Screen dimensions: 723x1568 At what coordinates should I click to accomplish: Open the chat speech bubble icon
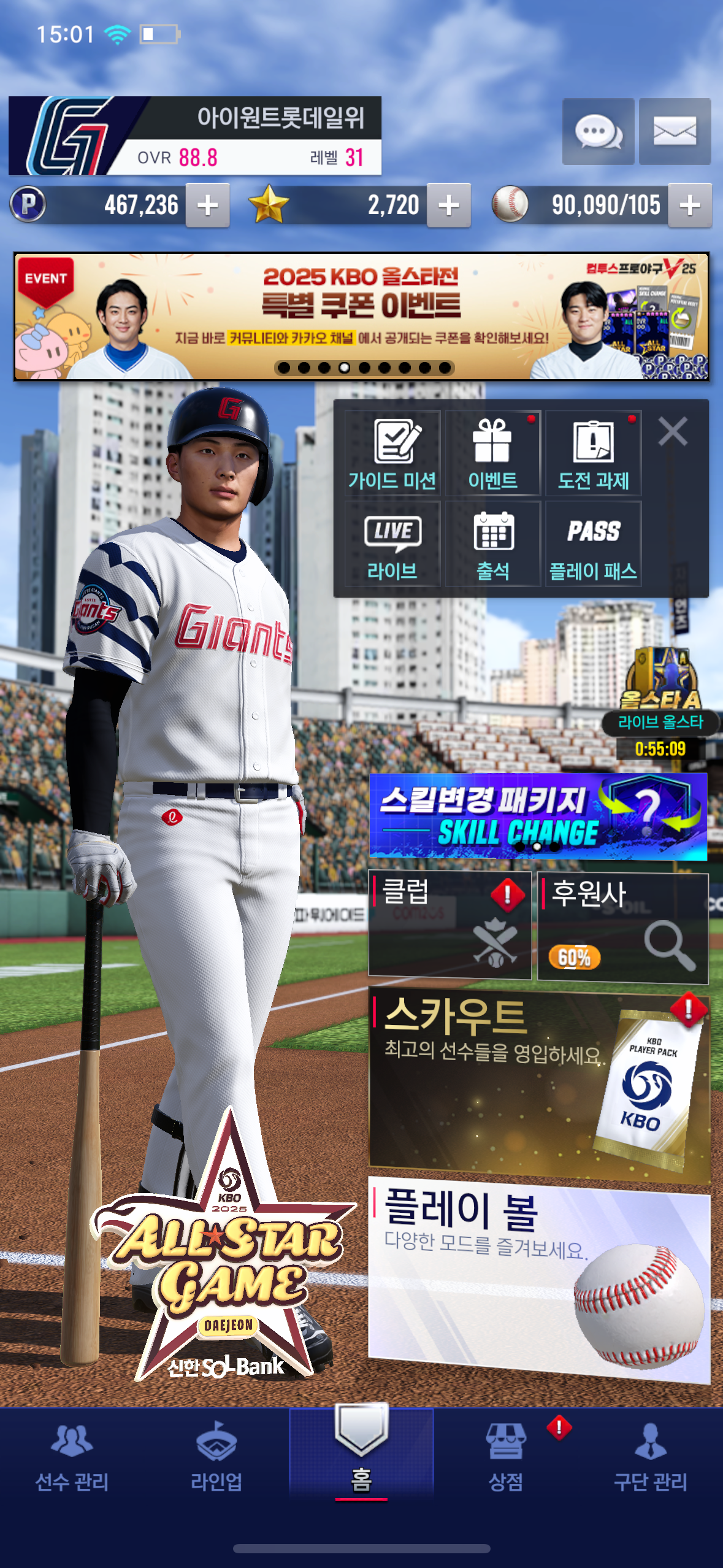[598, 131]
